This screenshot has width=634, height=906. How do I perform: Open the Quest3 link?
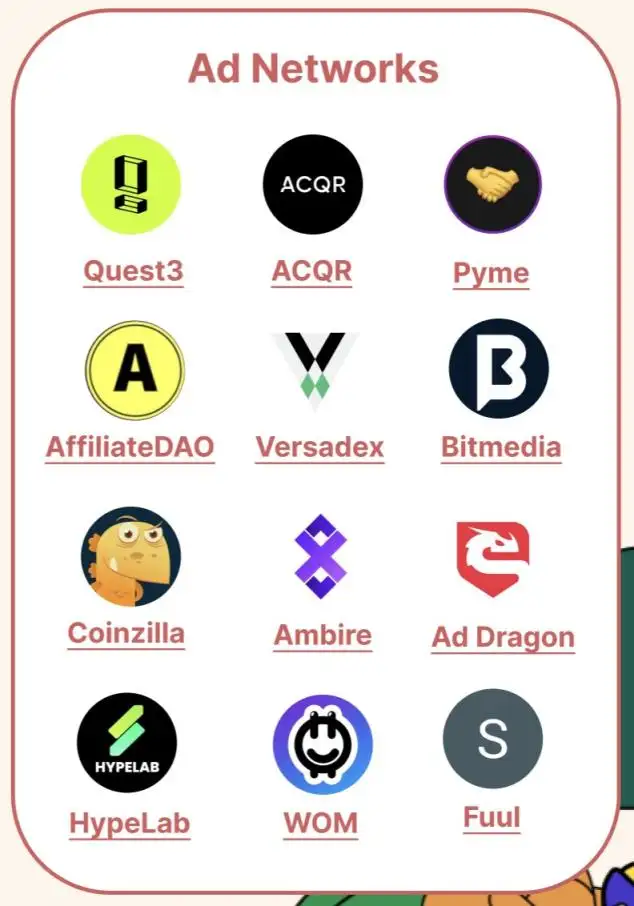point(133,271)
